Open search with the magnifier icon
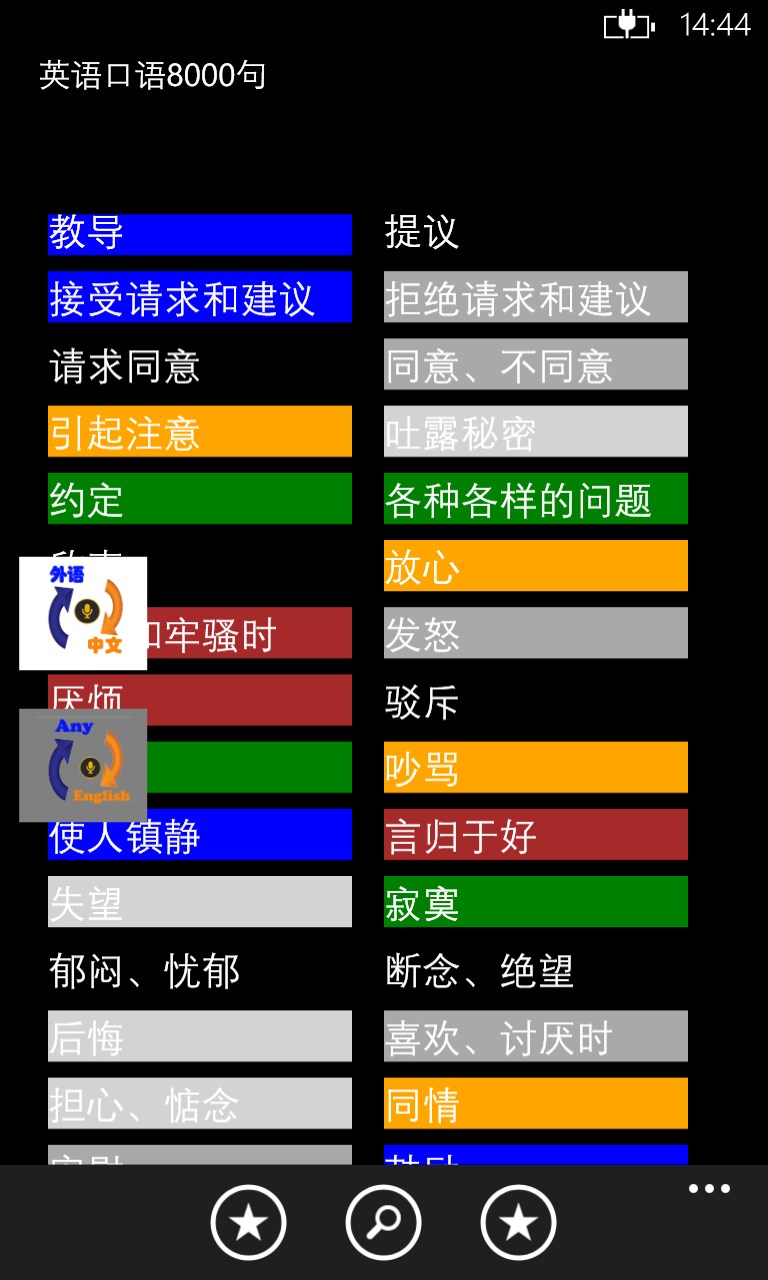The image size is (768, 1280). 383,1221
